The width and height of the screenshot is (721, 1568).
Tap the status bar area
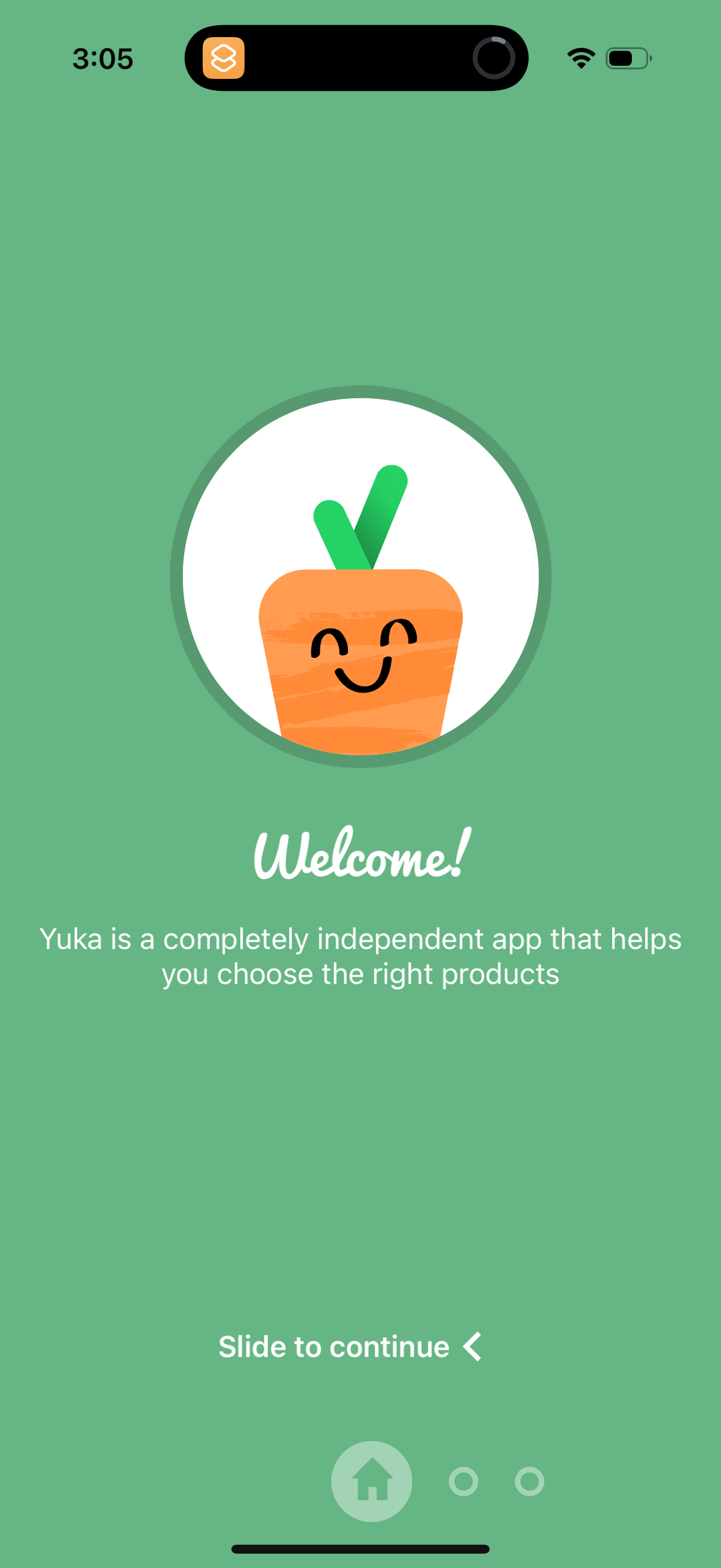(x=360, y=58)
